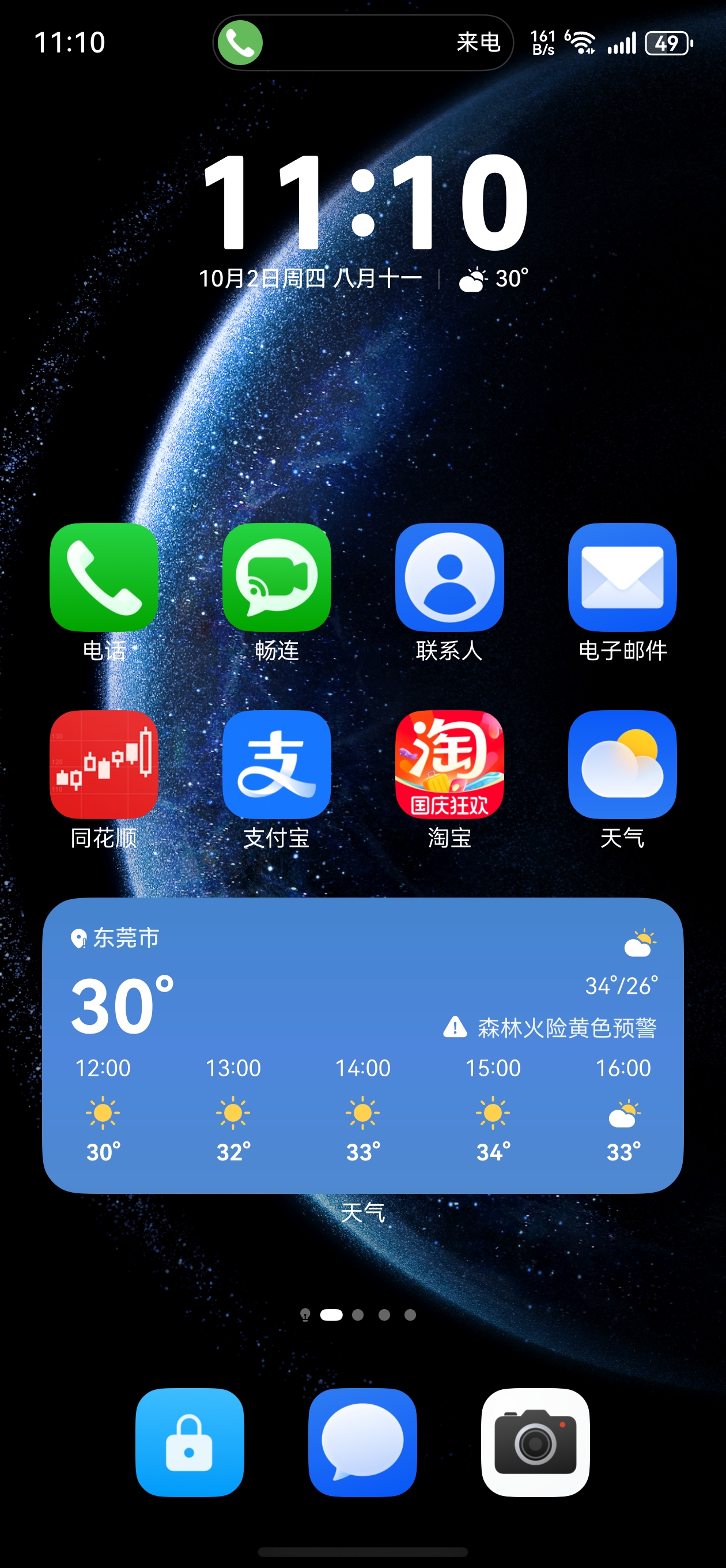Tap the incoming call 来电 pill
The width and height of the screenshot is (726, 1568).
click(362, 43)
